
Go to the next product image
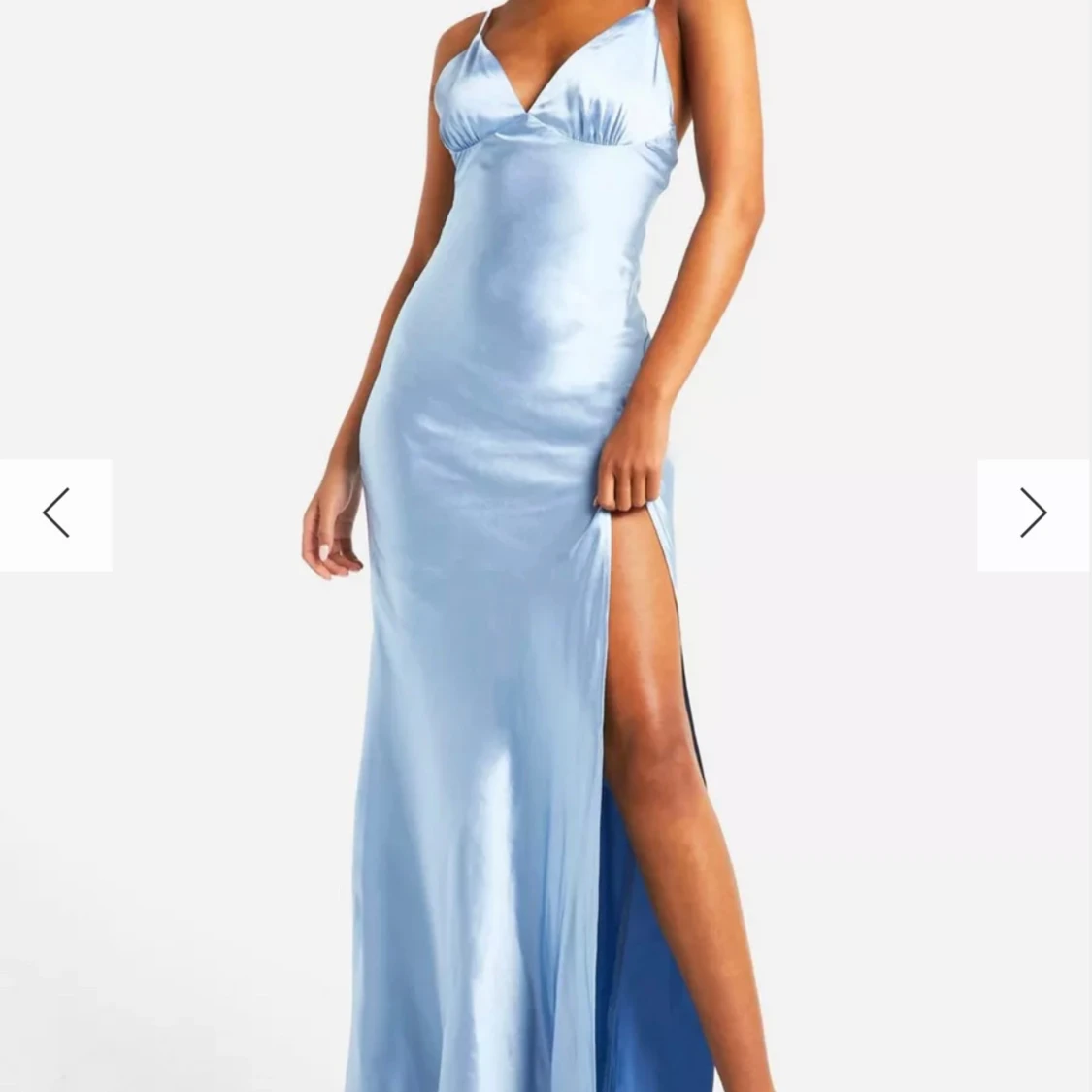1034,514
